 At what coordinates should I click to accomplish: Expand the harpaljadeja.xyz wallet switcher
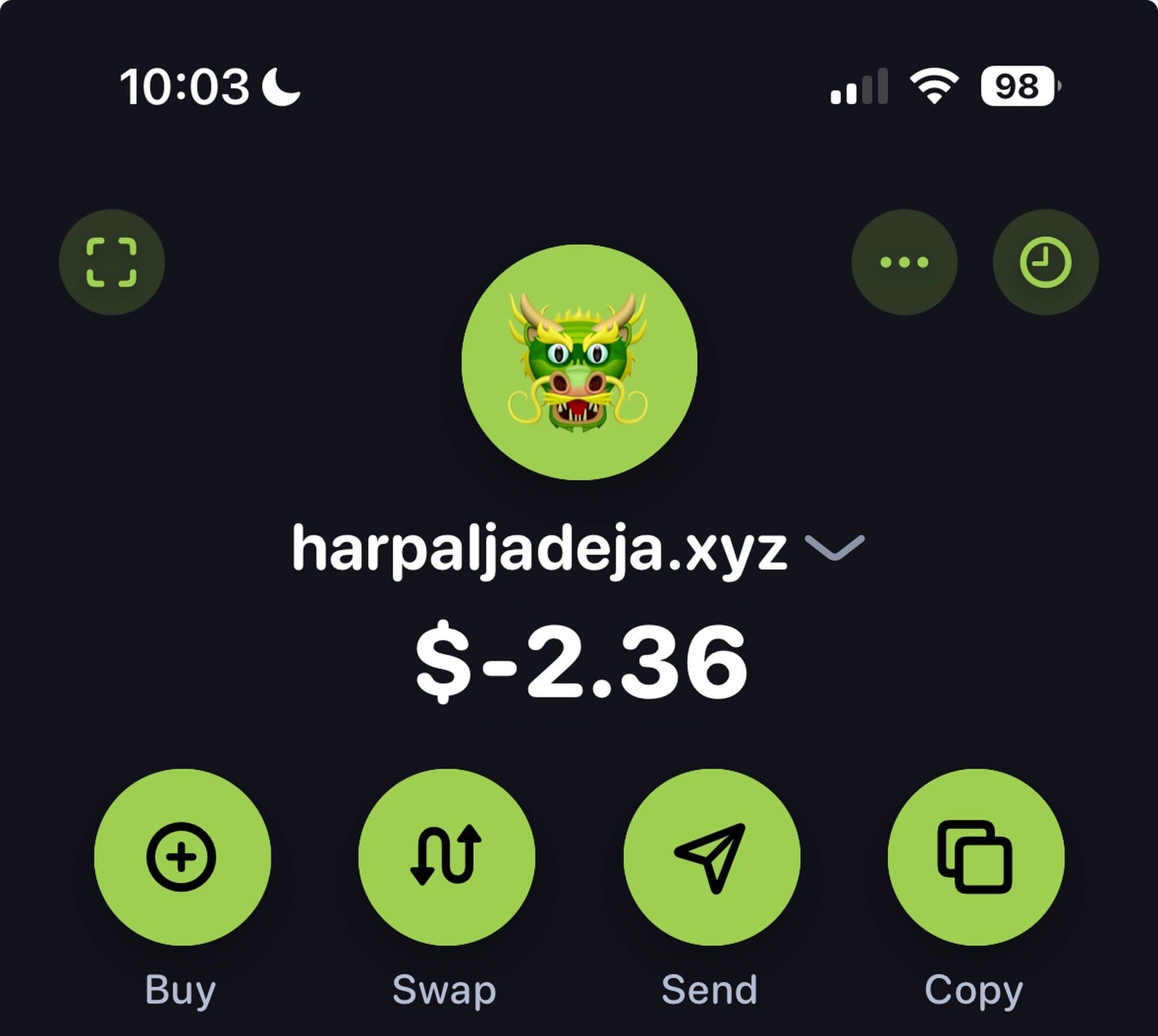834,547
